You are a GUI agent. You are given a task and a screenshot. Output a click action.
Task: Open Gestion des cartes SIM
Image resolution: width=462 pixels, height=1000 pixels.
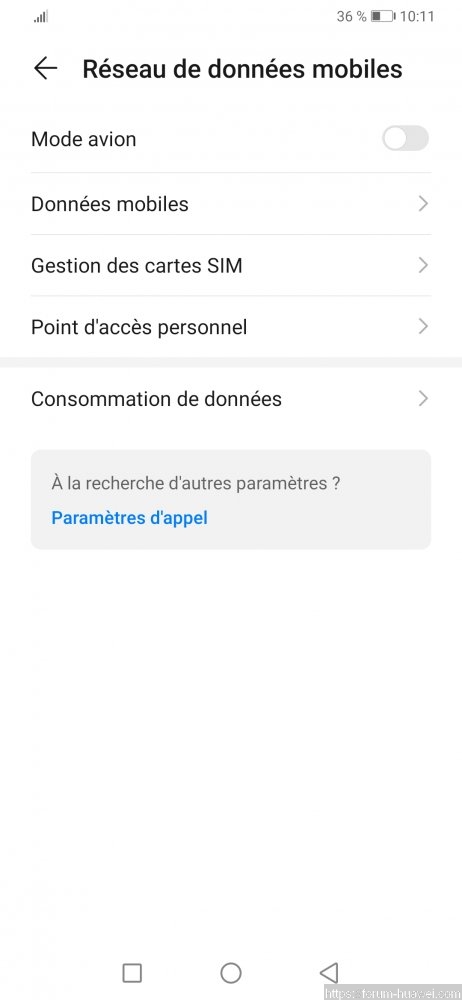(x=231, y=265)
